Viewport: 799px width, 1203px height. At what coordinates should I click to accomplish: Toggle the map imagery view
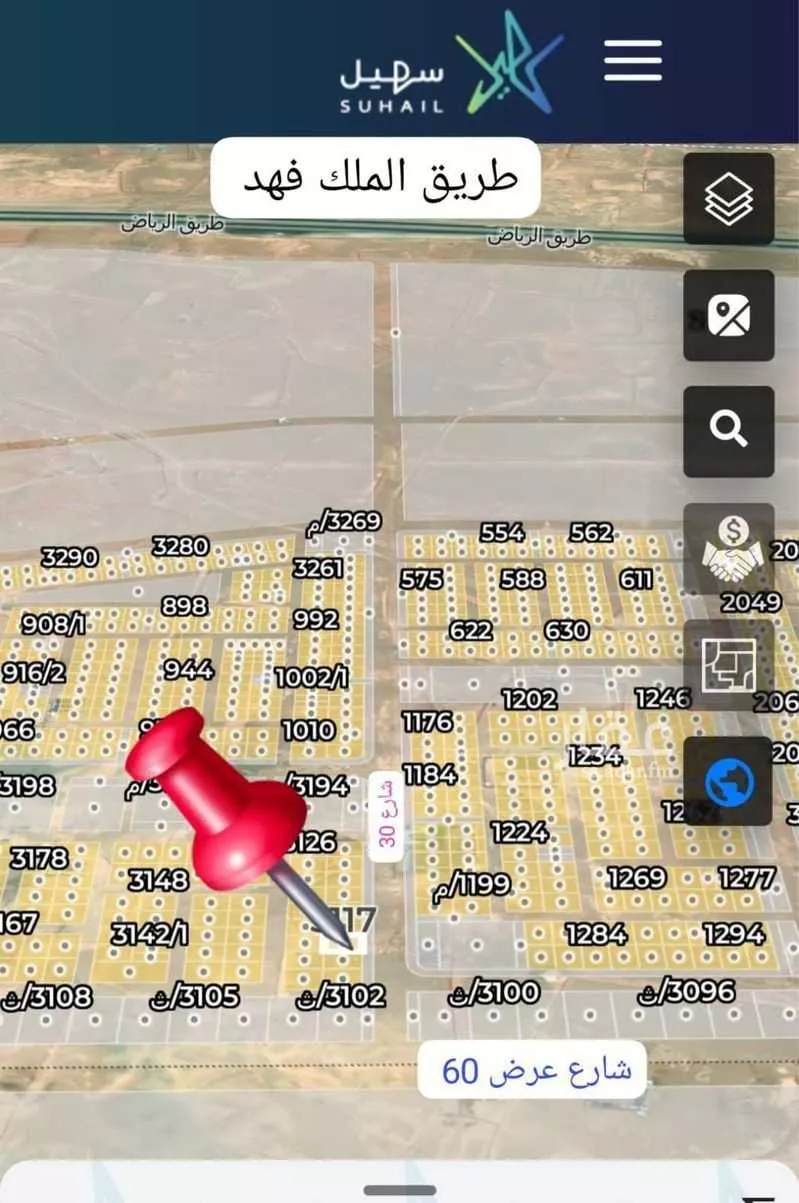click(728, 316)
